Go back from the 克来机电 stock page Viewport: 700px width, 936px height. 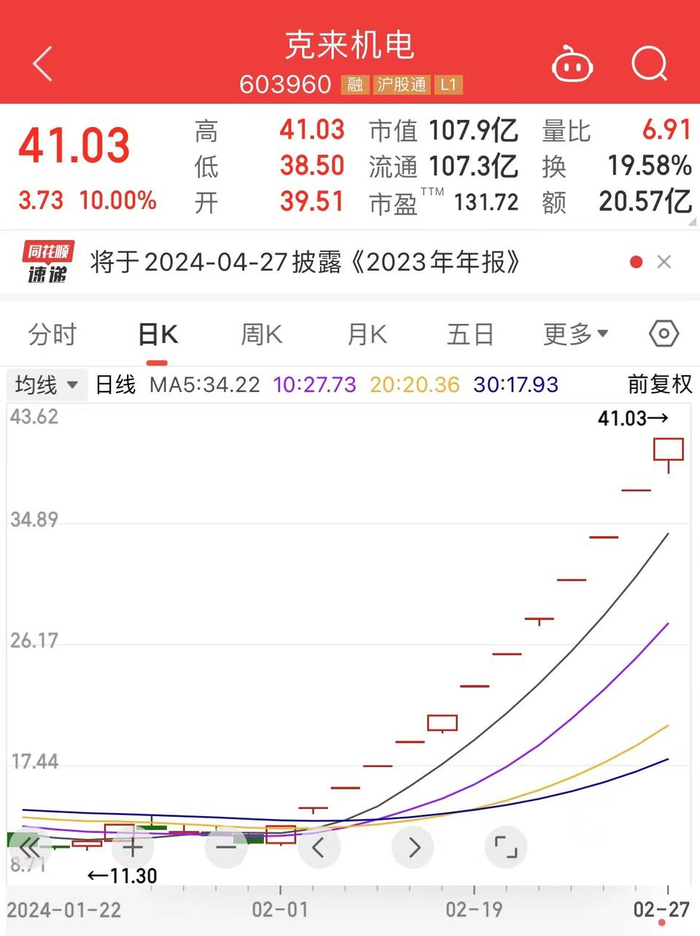point(42,65)
